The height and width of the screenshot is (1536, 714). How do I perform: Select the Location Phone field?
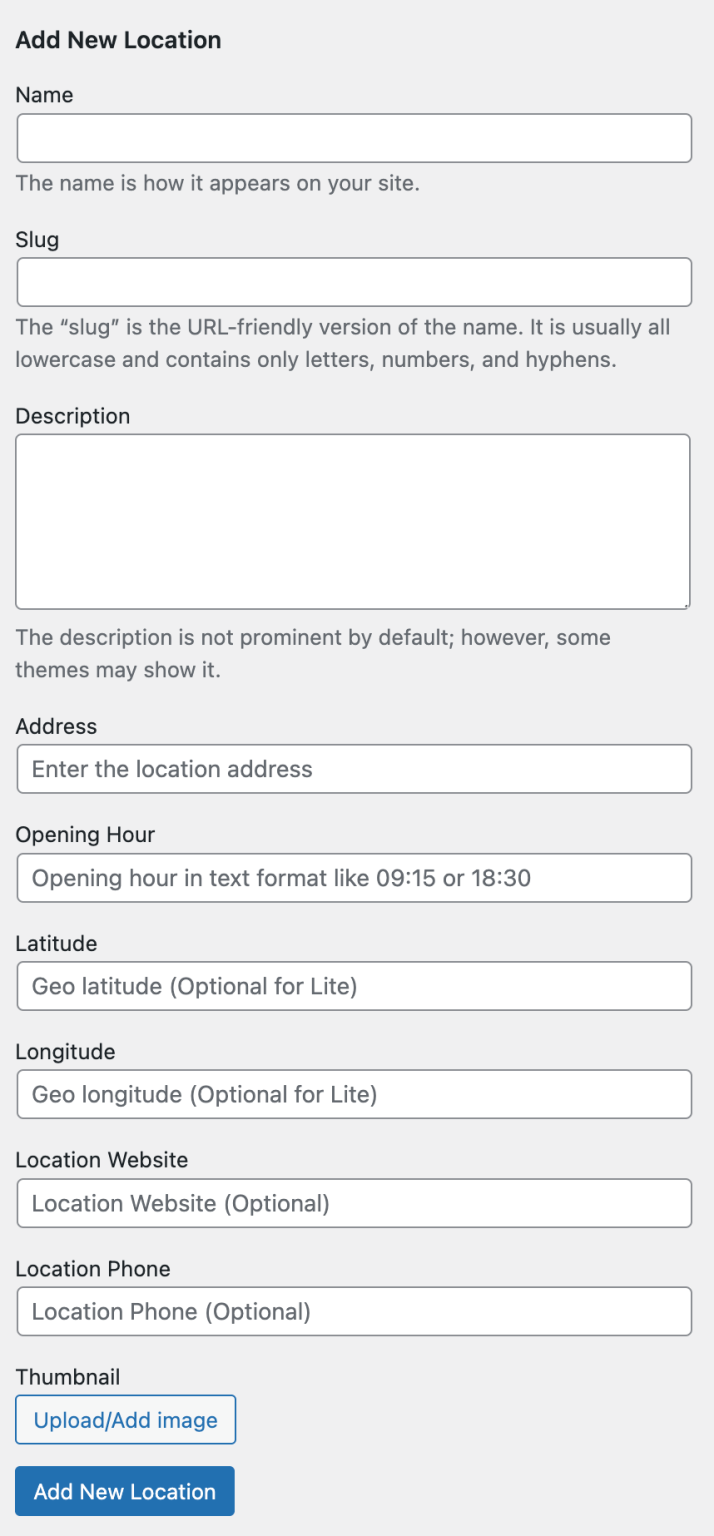[354, 1311]
